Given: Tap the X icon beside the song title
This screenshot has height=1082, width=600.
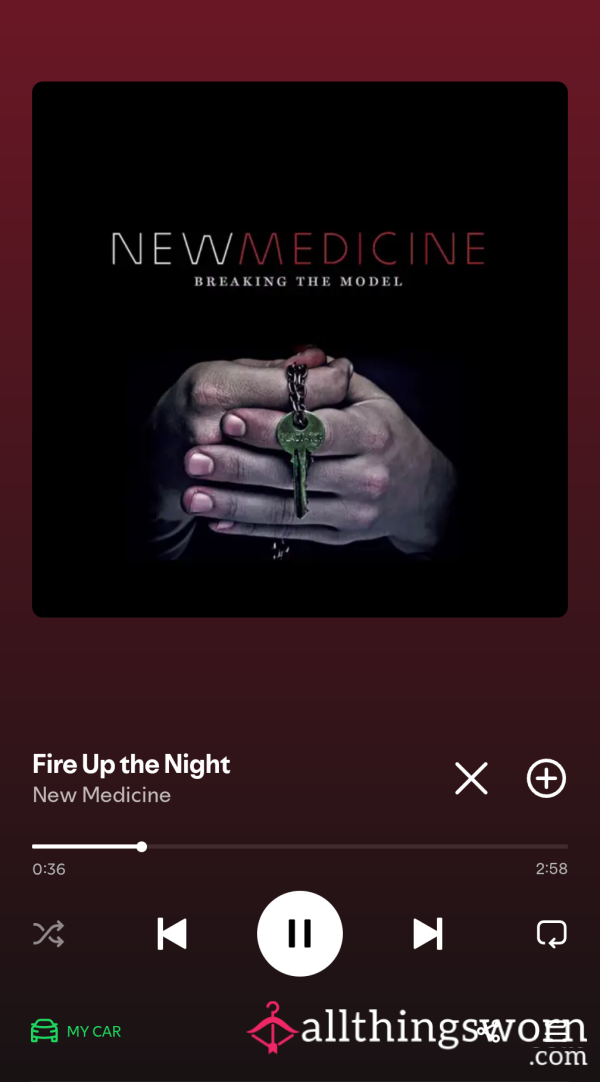Looking at the screenshot, I should point(472,778).
